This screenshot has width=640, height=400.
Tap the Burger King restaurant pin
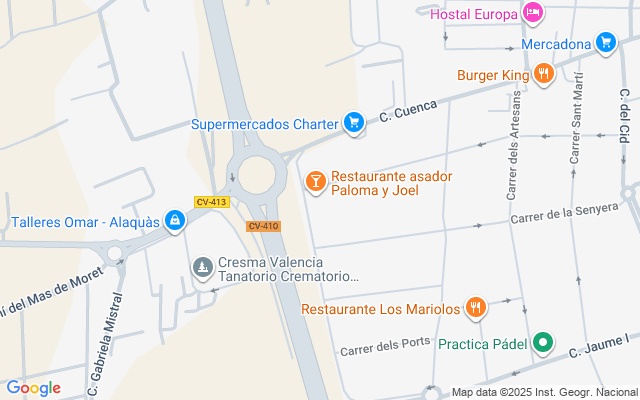pos(543,74)
